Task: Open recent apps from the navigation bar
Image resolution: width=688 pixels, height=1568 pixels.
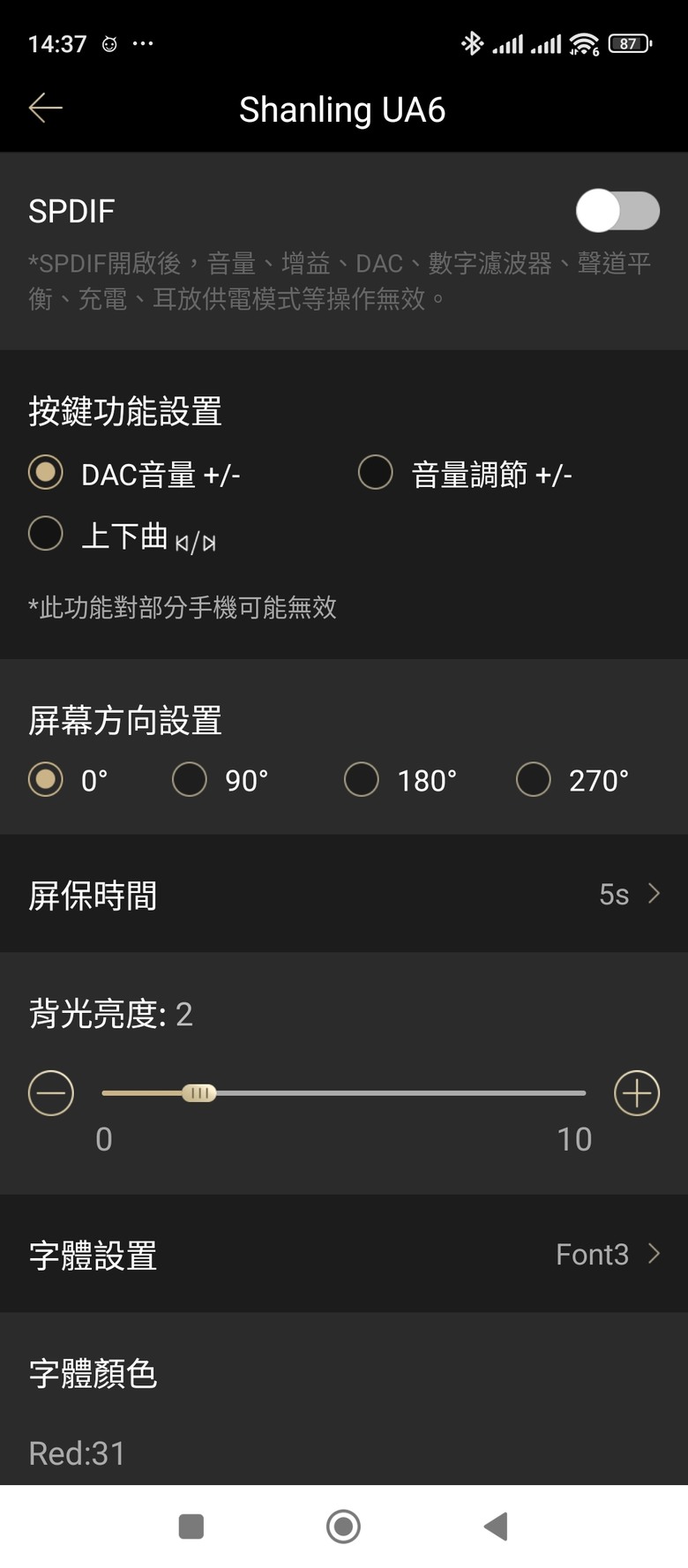Action: click(x=191, y=1527)
